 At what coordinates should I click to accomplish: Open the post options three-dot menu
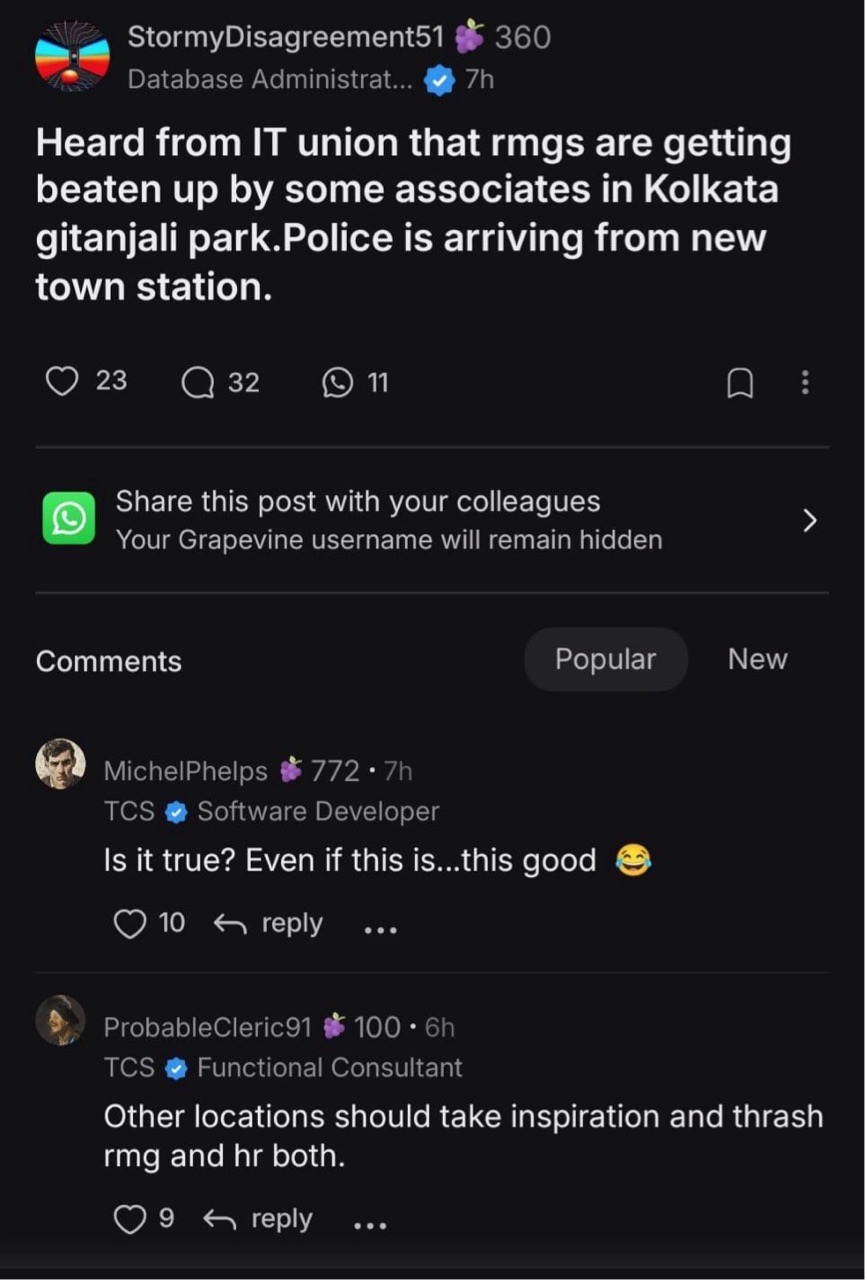[805, 381]
